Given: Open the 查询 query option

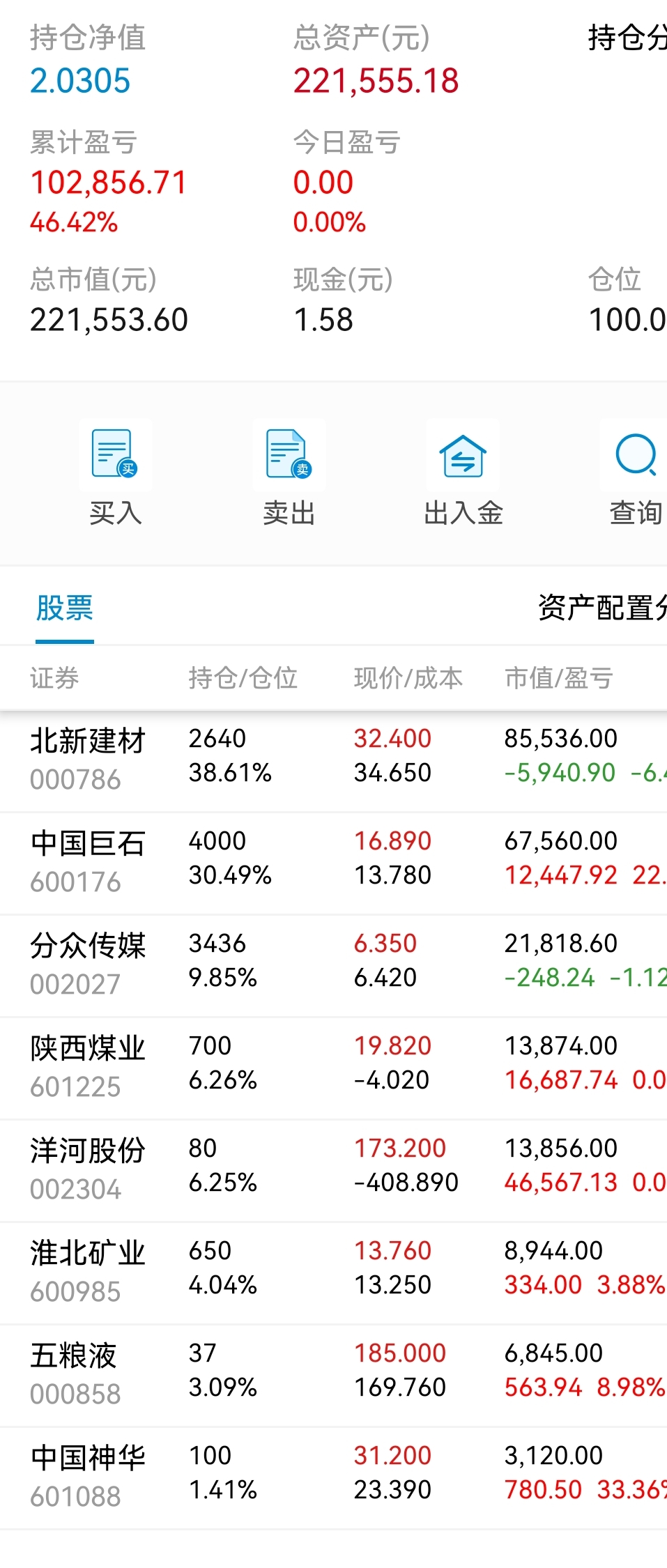Looking at the screenshot, I should coord(636,473).
